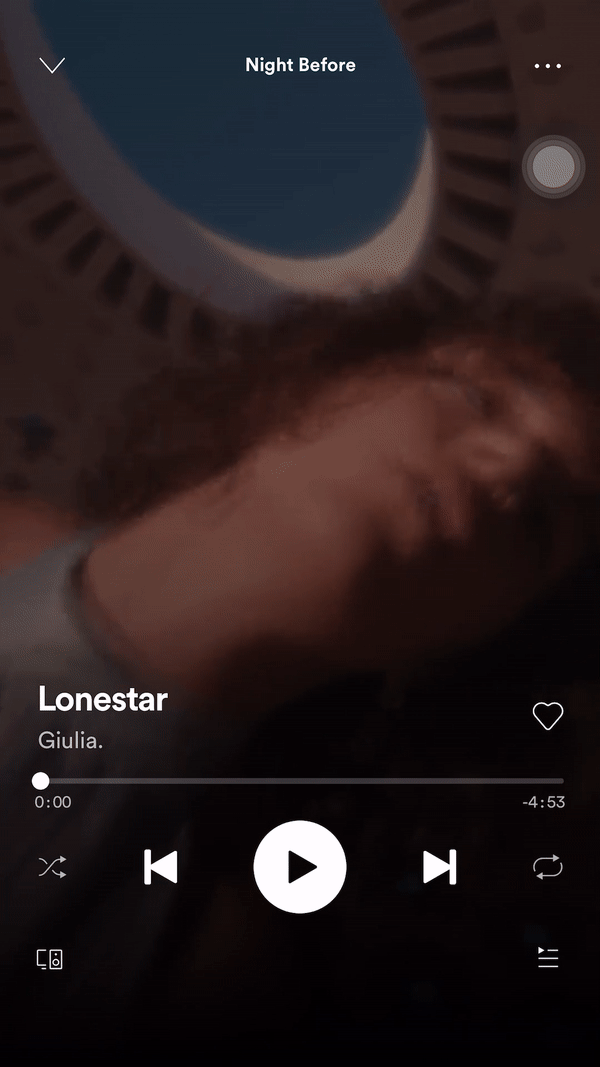Play the track Lonestar
This screenshot has height=1067, width=600.
300,867
